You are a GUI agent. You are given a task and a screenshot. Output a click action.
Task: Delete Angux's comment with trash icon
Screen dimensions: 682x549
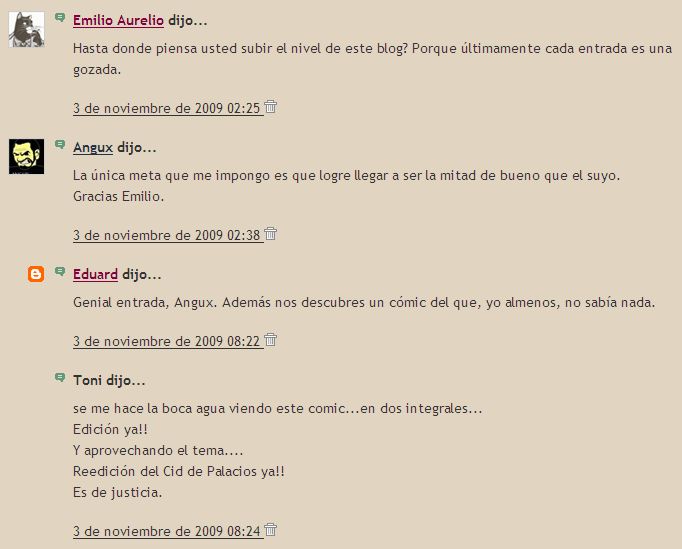click(271, 235)
